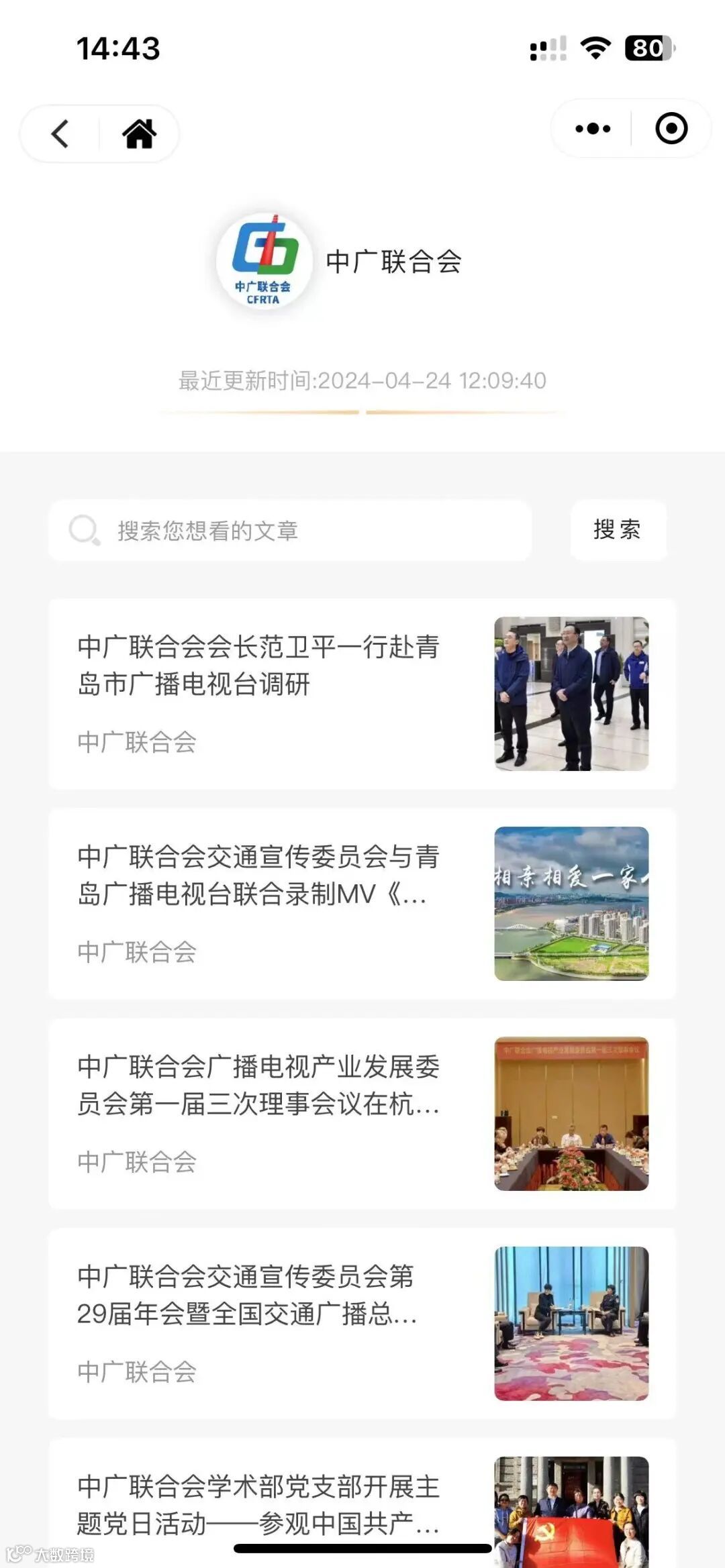Image resolution: width=725 pixels, height=1568 pixels.
Task: Open the three-dot more options menu
Action: click(593, 129)
